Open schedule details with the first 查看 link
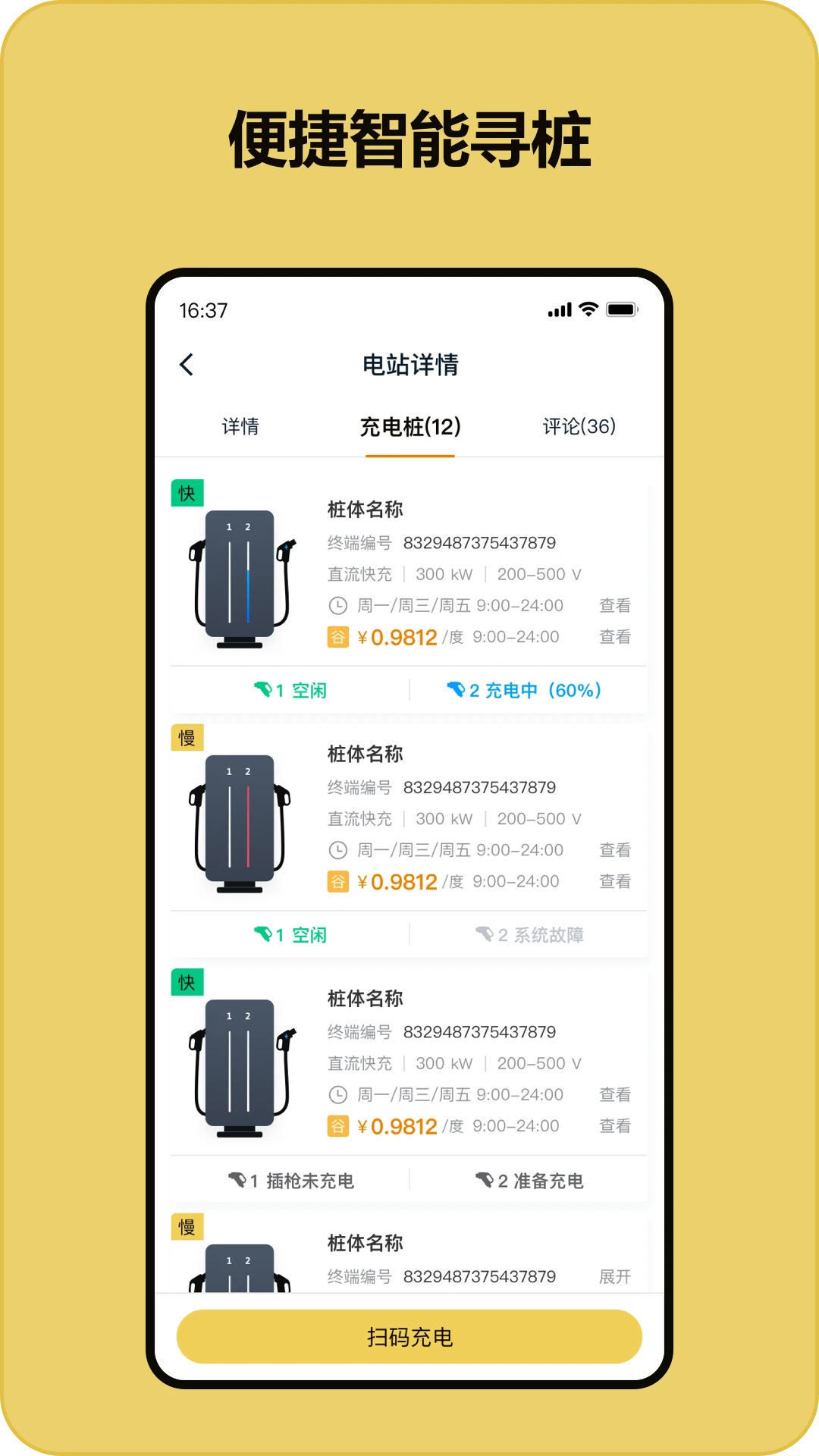The width and height of the screenshot is (819, 1456). click(617, 605)
